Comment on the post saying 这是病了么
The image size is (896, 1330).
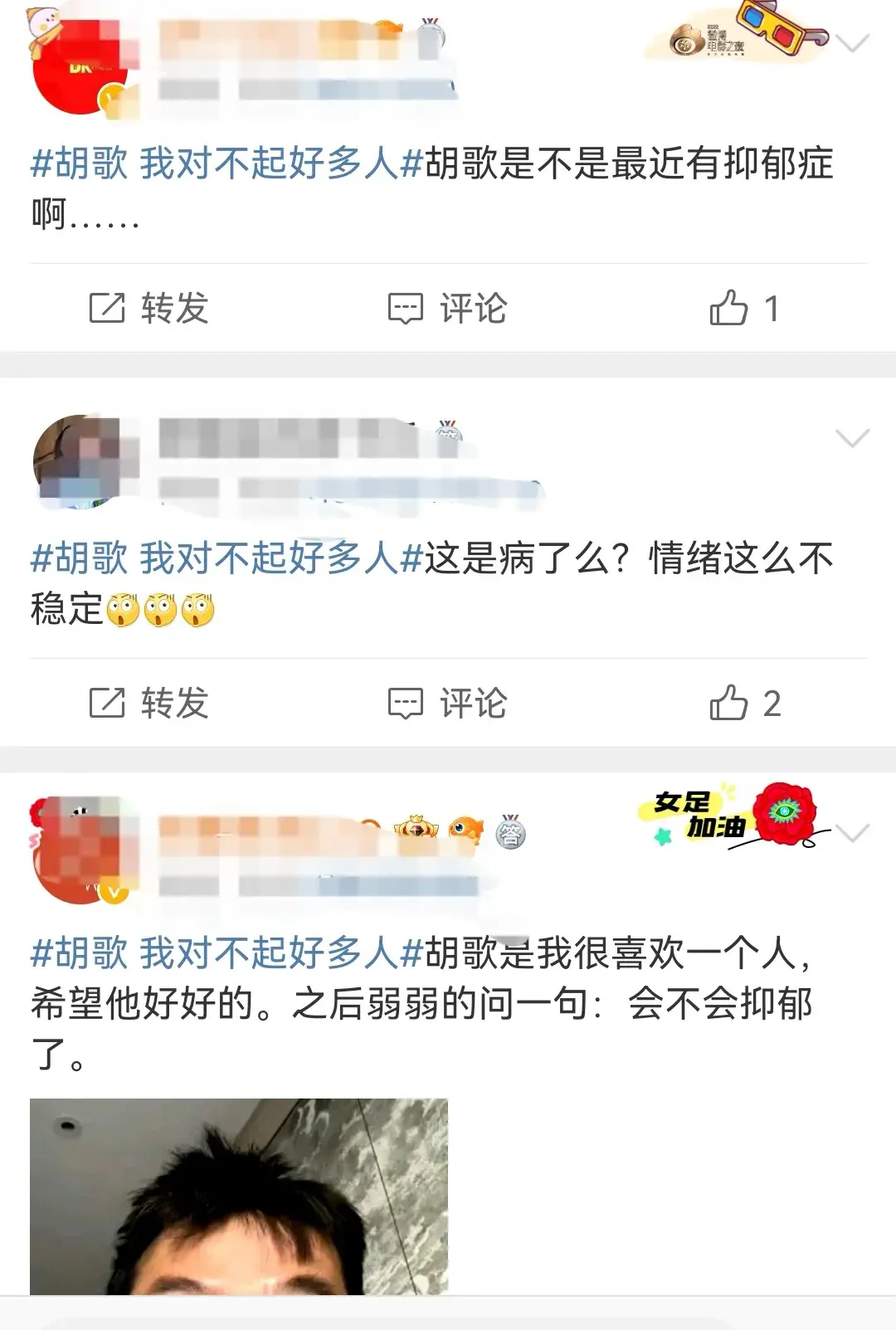tap(448, 704)
